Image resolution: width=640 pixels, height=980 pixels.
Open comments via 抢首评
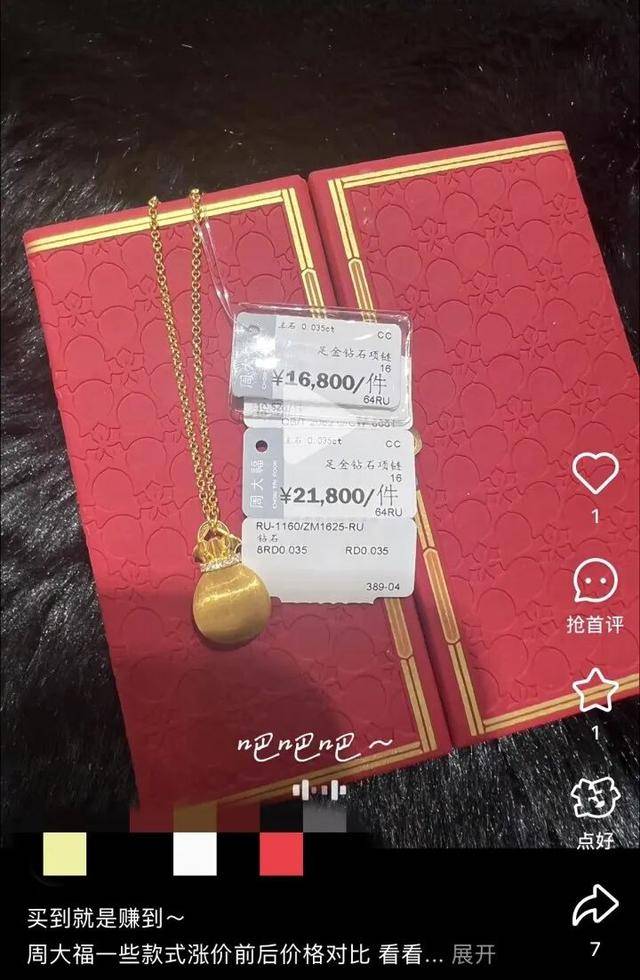click(596, 582)
